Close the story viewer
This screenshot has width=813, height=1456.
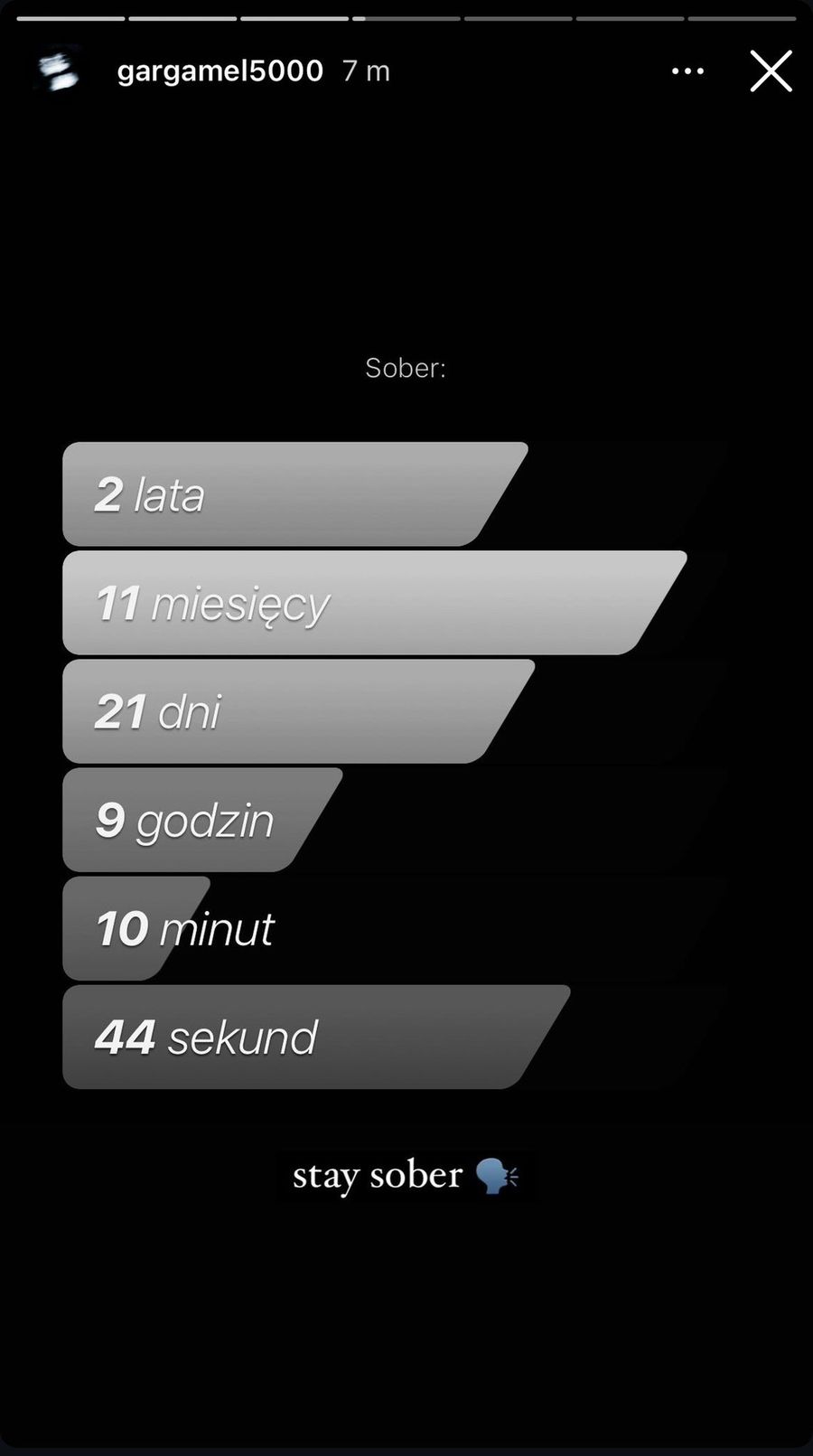coord(771,70)
